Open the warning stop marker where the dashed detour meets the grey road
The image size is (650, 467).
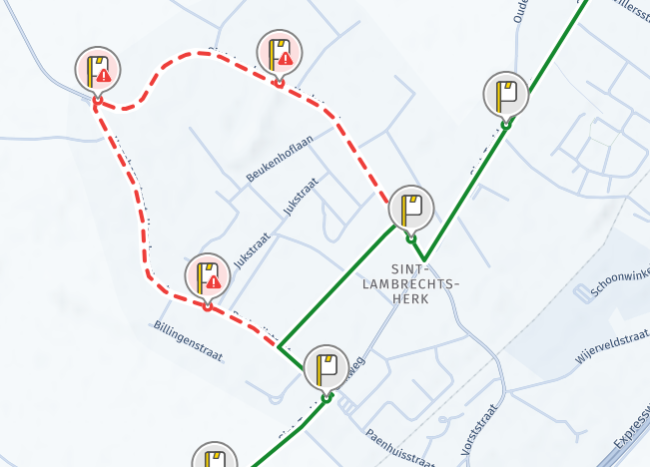coord(98,69)
